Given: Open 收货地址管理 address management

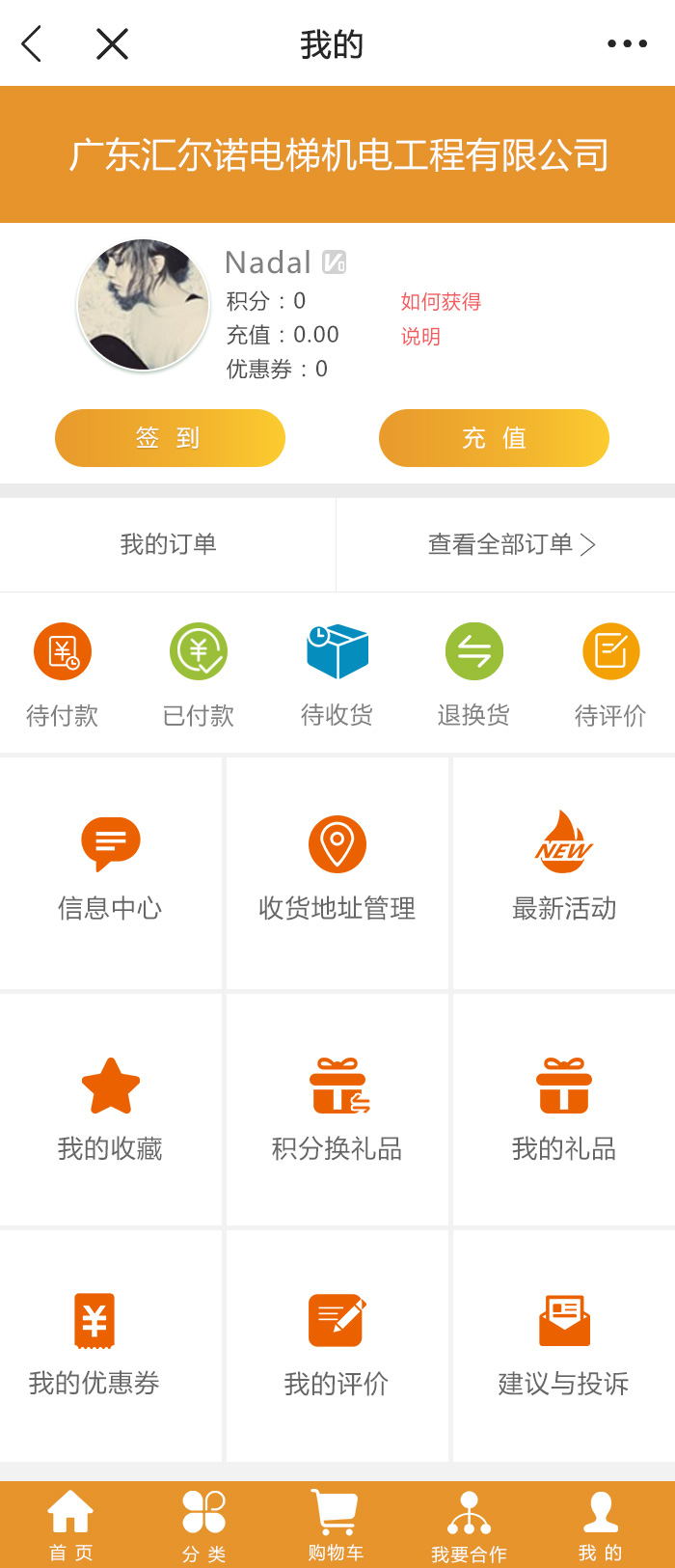Looking at the screenshot, I should pyautogui.click(x=337, y=871).
